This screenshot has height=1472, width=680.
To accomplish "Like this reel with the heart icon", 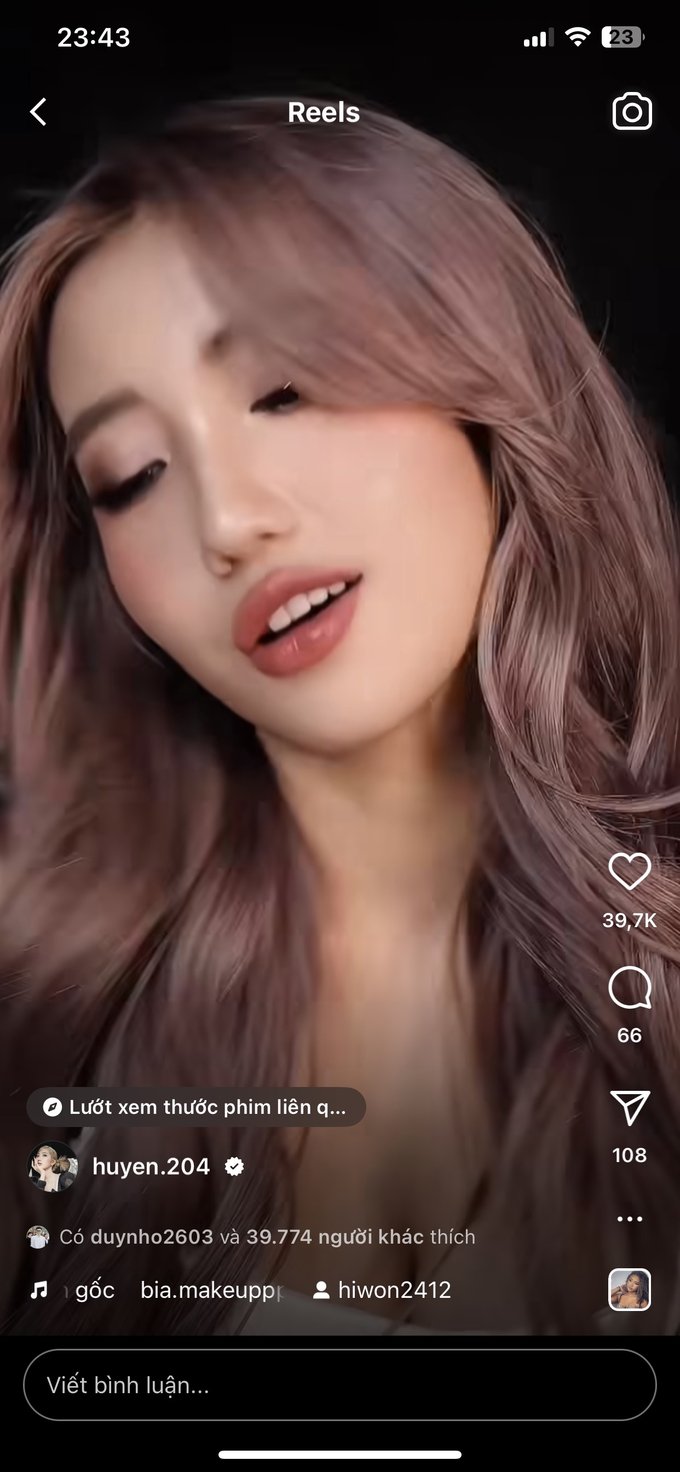I will coord(629,872).
